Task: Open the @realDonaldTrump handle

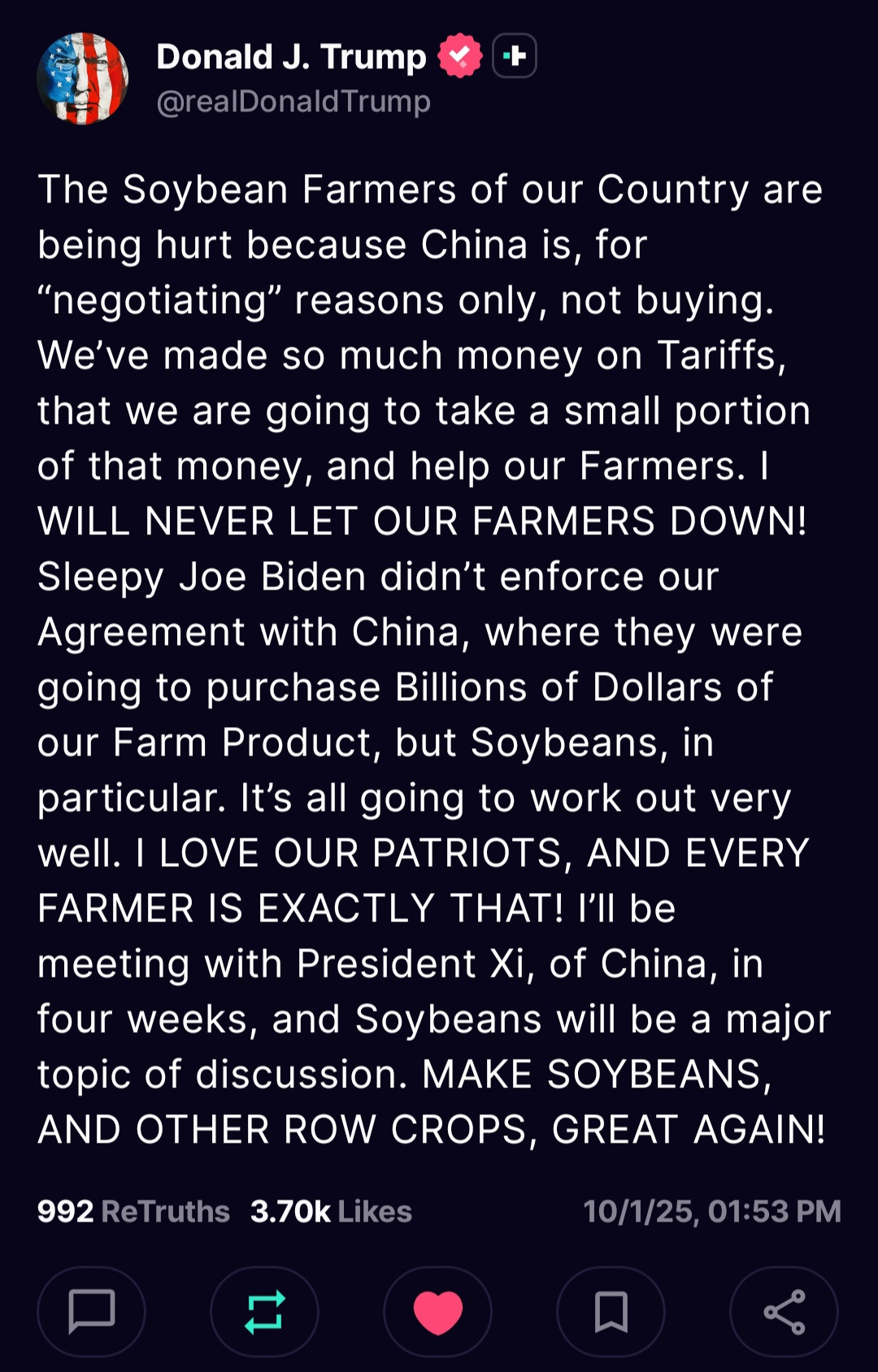Action: pyautogui.click(x=293, y=102)
